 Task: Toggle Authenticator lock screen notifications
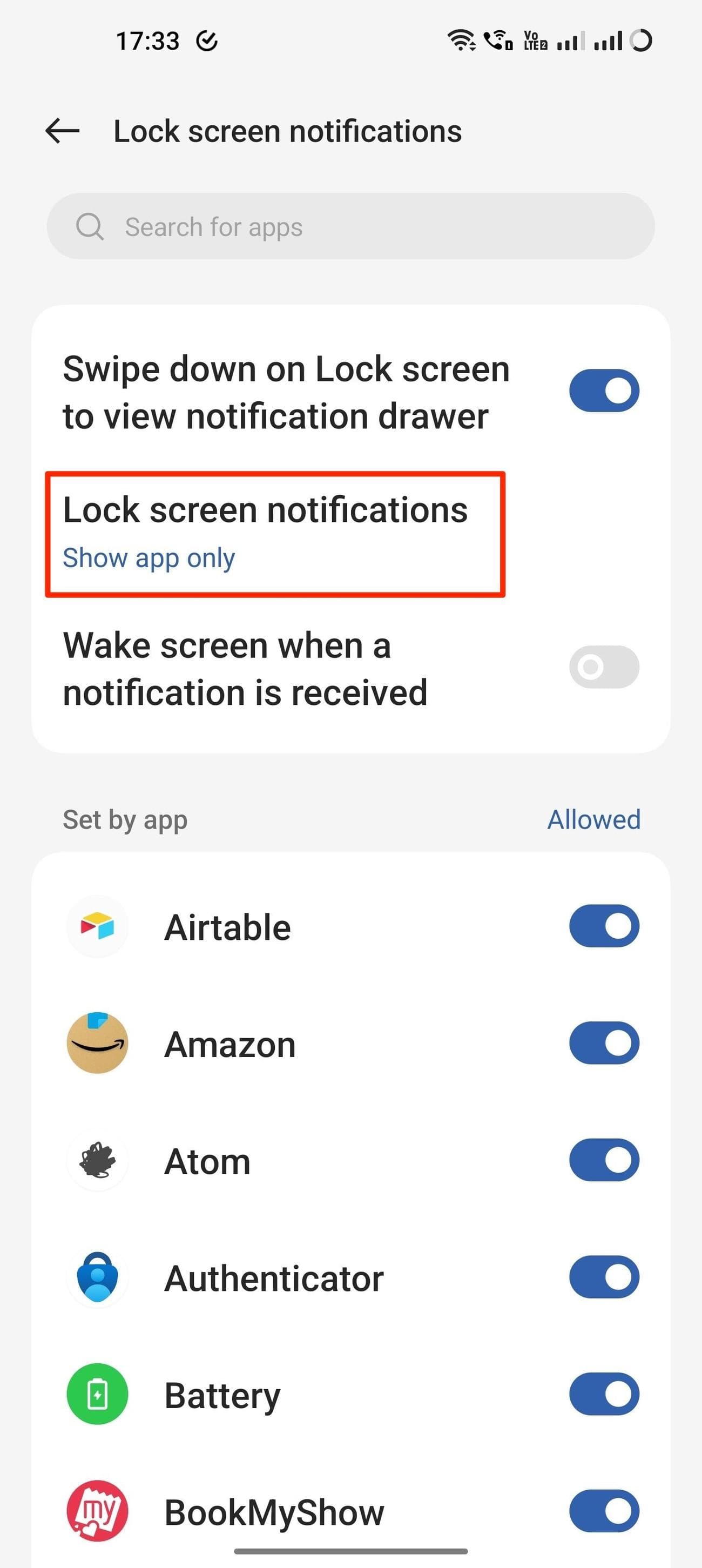pyautogui.click(x=604, y=1277)
